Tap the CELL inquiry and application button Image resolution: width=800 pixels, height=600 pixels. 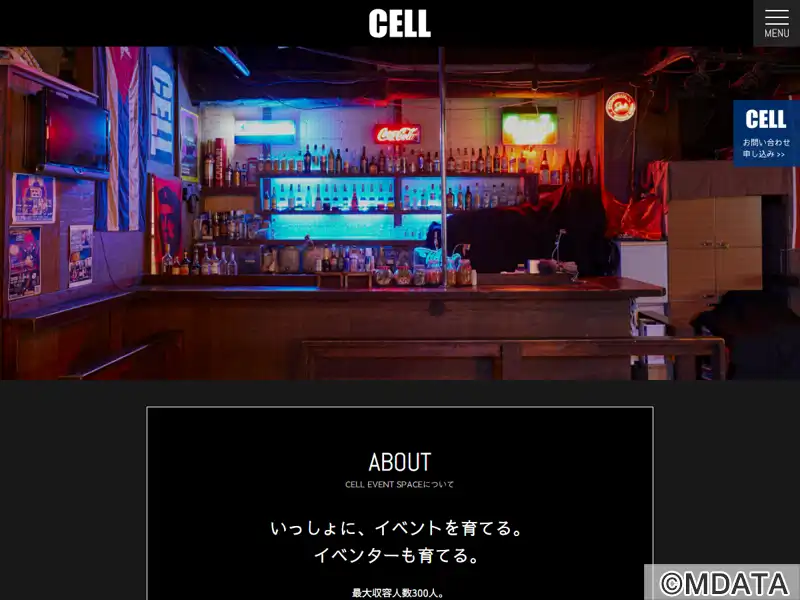click(765, 133)
